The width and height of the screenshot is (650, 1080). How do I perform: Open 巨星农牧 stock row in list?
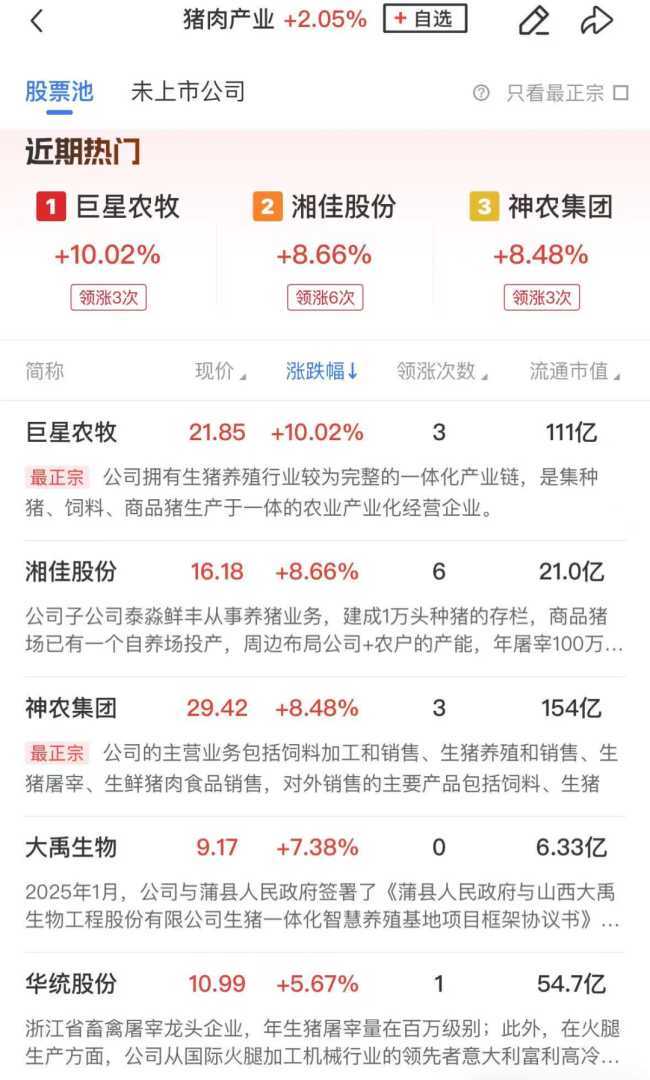pos(71,433)
